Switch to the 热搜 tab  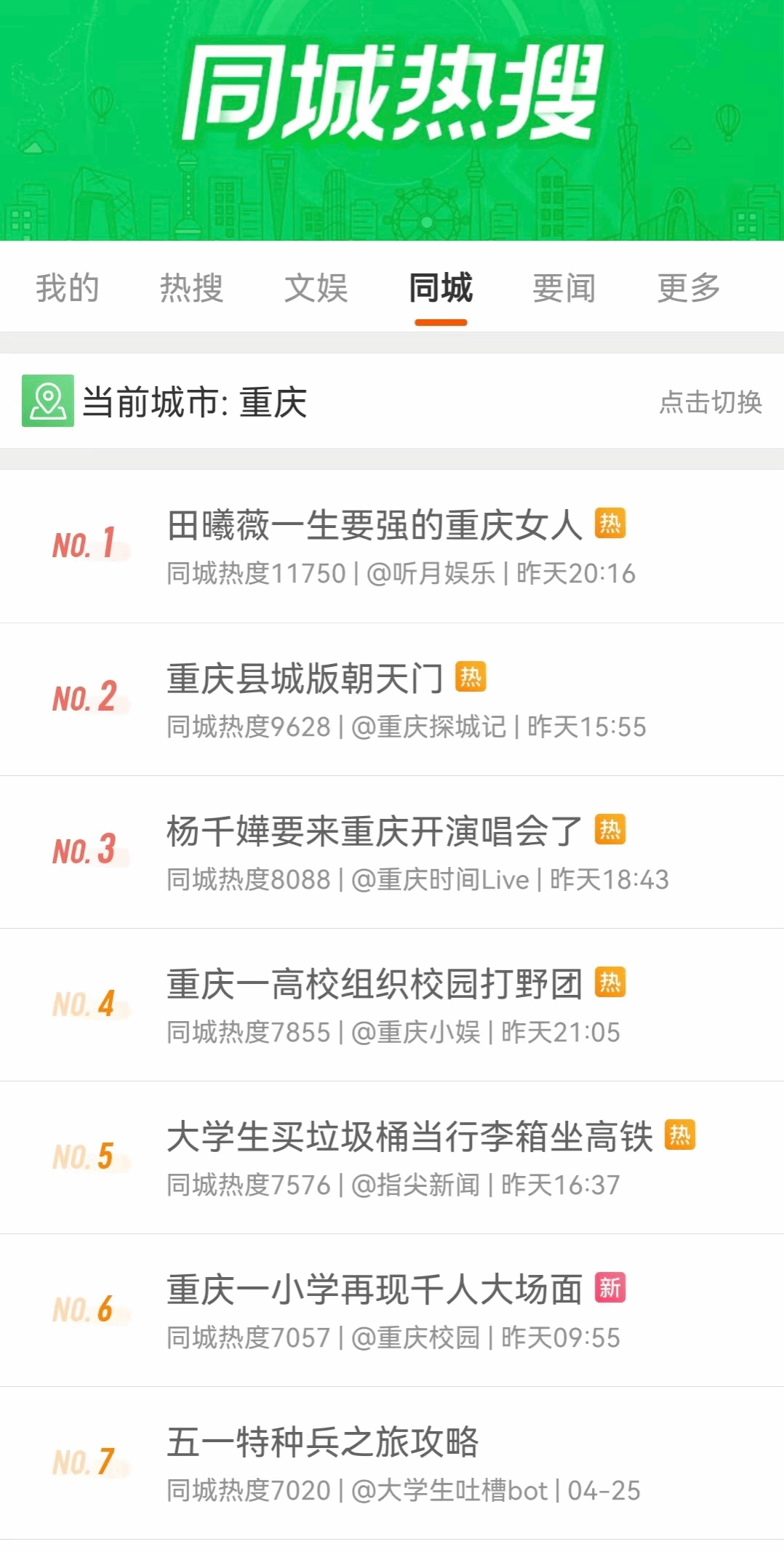[x=191, y=288]
